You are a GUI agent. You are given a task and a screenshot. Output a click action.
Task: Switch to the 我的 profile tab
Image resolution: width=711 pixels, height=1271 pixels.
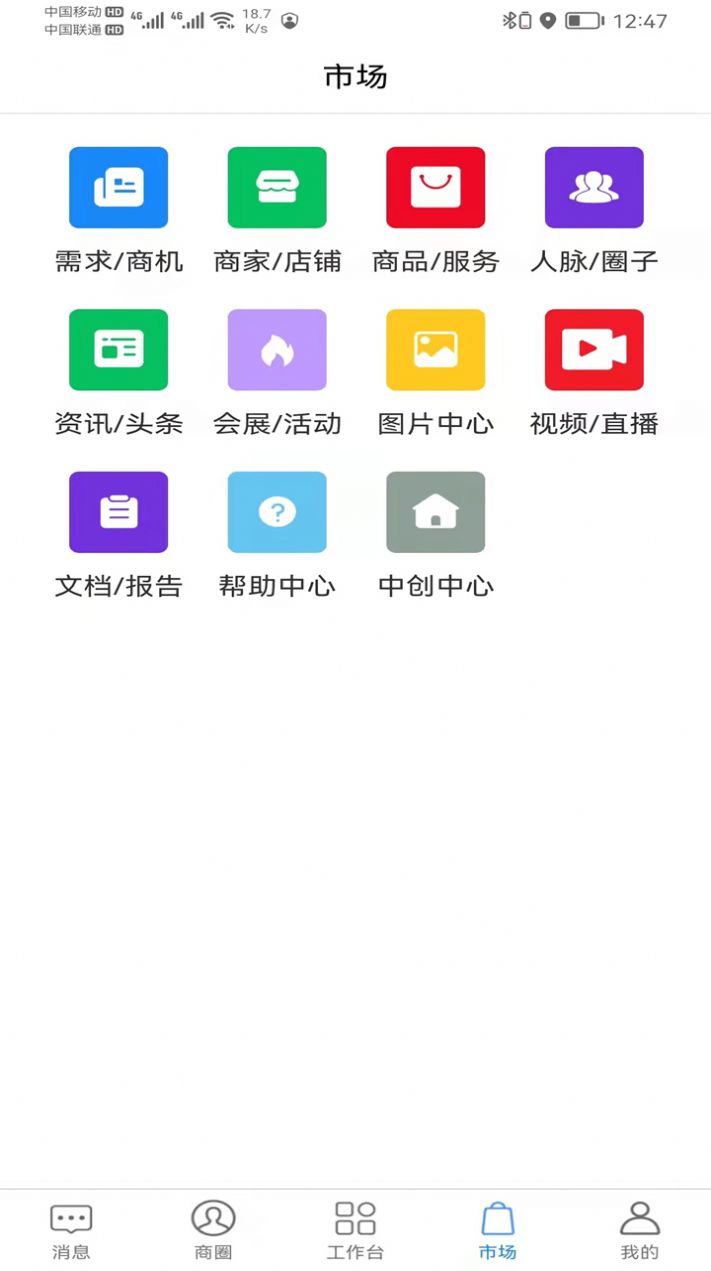(x=639, y=1230)
